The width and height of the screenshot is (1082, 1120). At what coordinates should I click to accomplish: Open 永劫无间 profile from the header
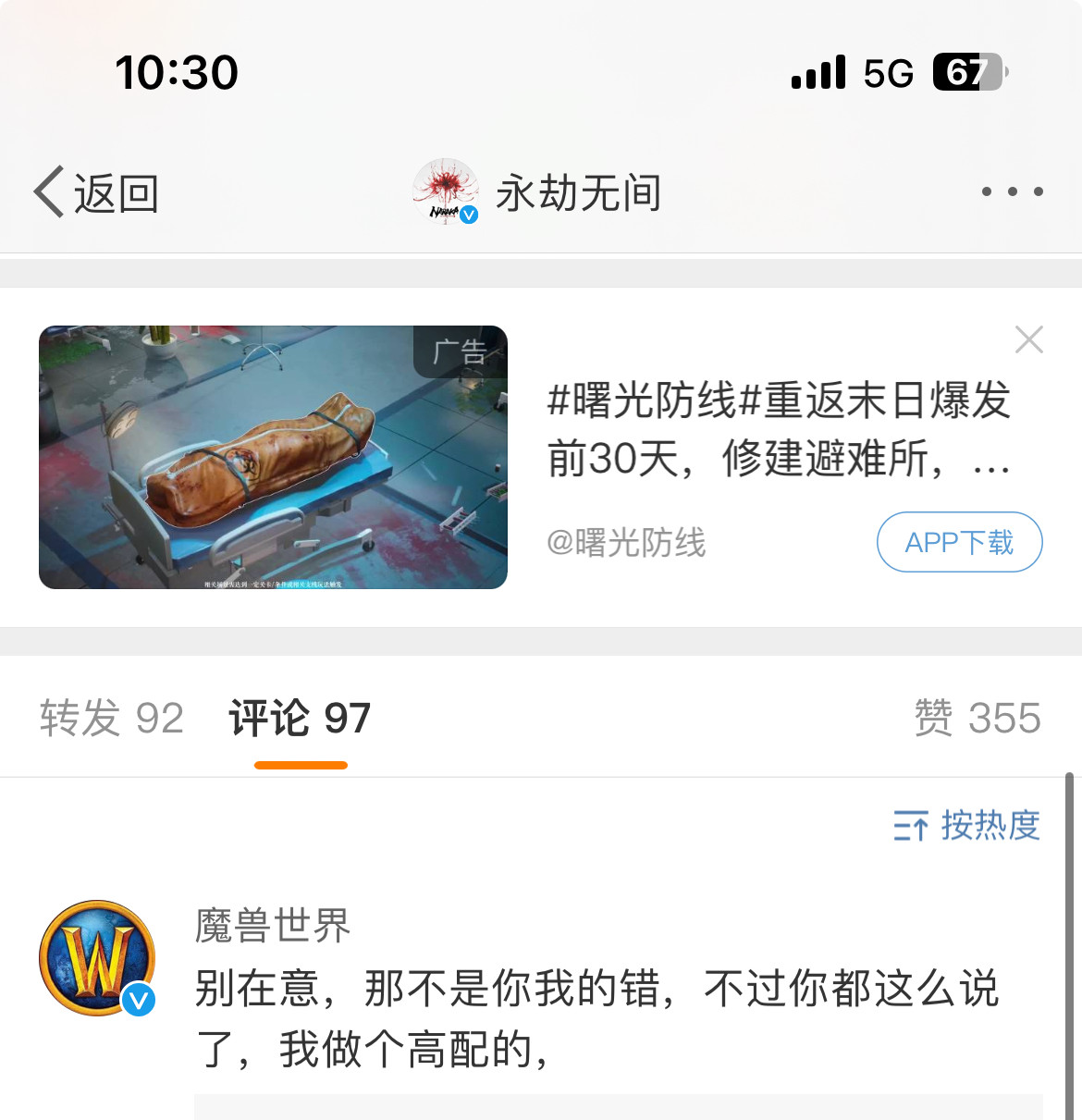coord(538,193)
